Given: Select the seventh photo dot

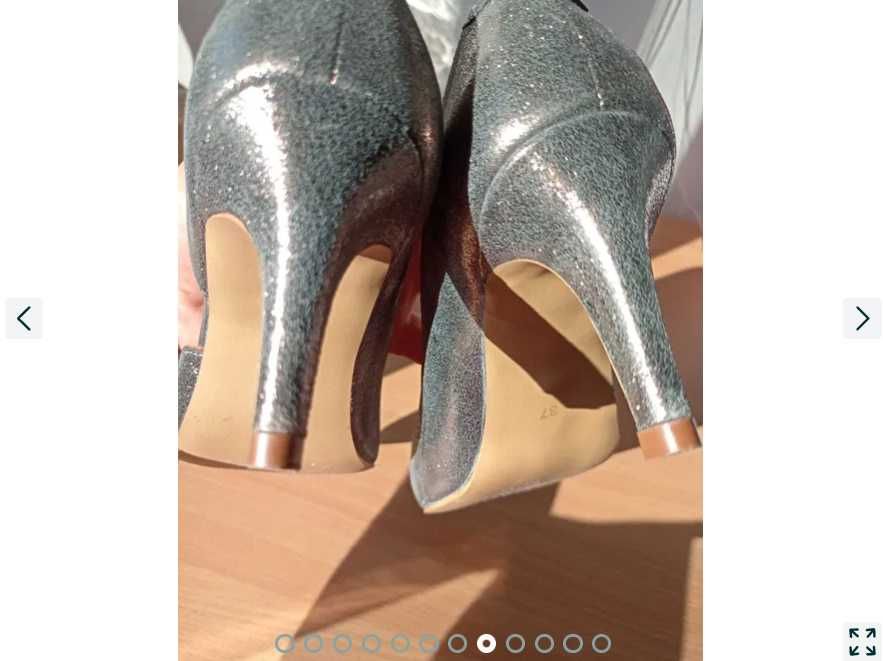Looking at the screenshot, I should (458, 644).
